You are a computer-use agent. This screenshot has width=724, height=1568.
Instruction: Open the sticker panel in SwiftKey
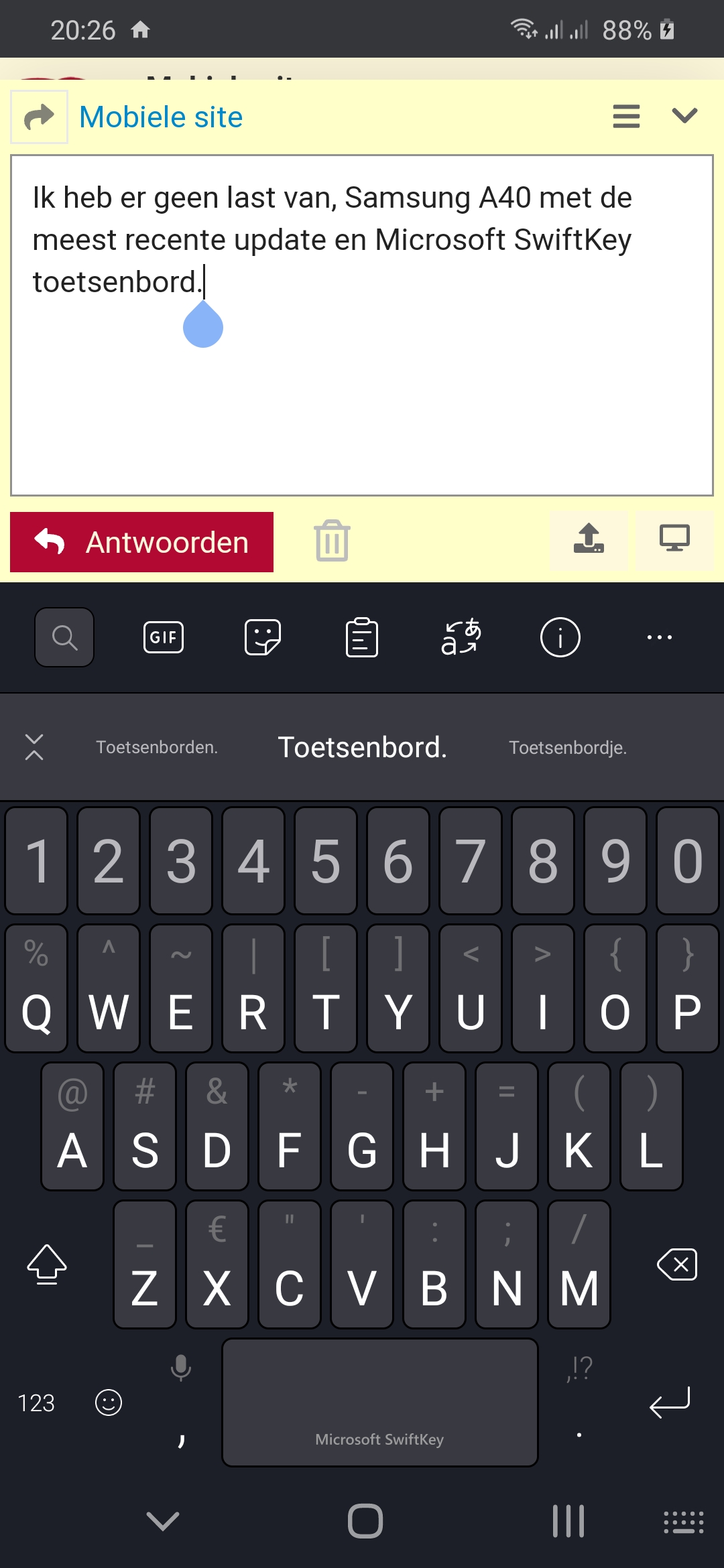pyautogui.click(x=263, y=637)
